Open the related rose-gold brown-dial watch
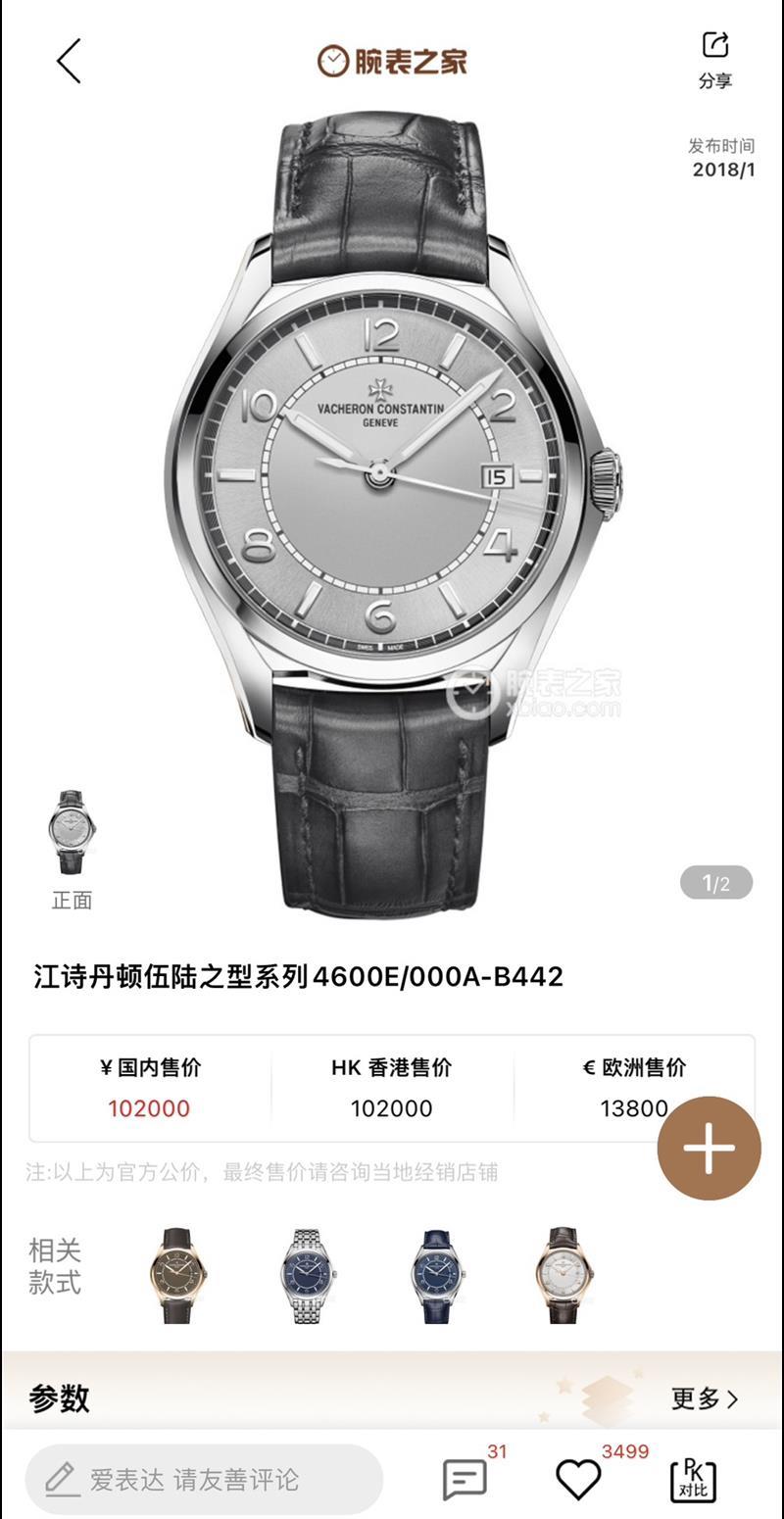Image resolution: width=784 pixels, height=1519 pixels. point(178,1274)
